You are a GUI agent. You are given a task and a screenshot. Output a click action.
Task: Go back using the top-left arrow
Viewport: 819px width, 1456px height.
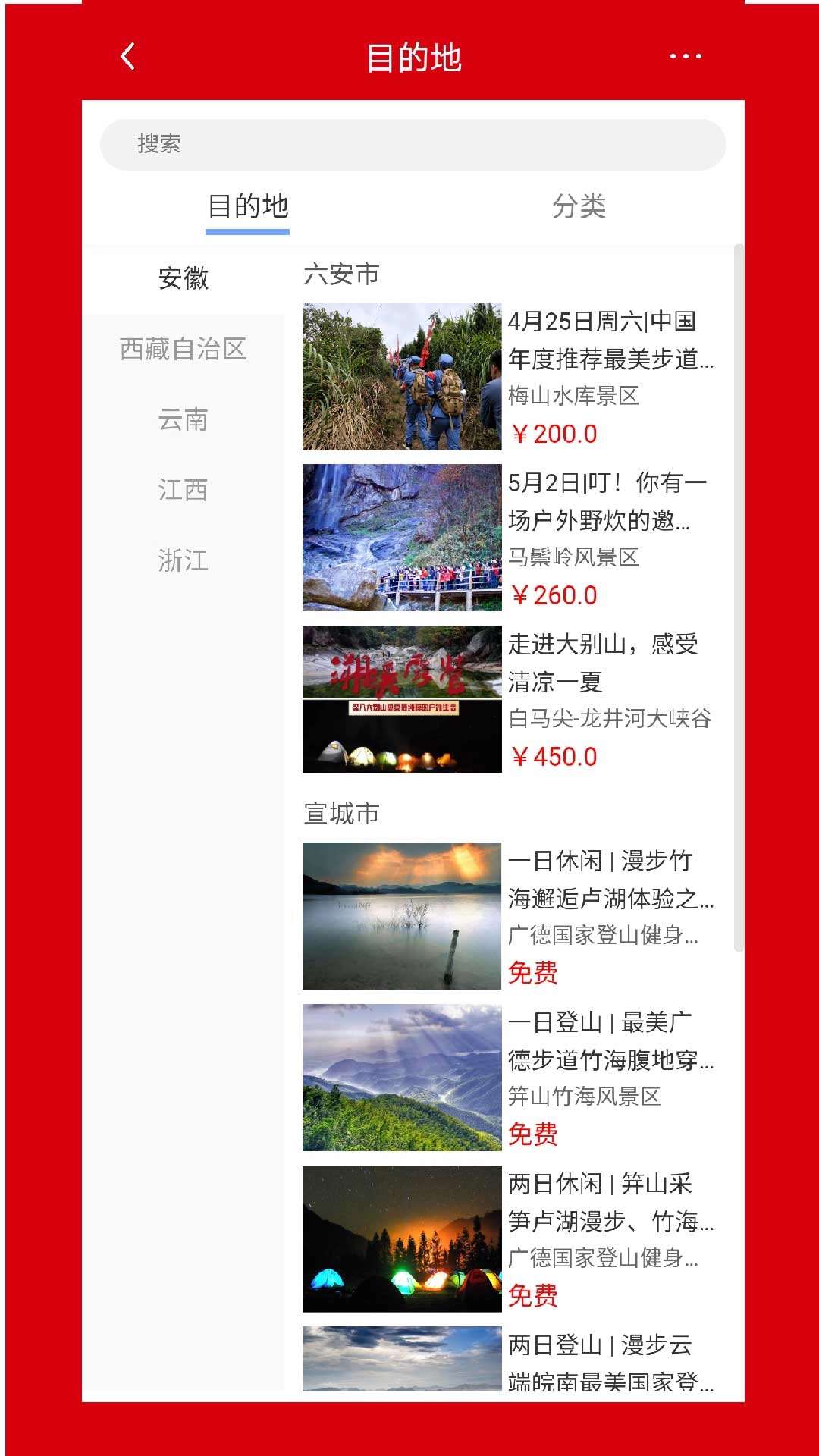tap(128, 56)
